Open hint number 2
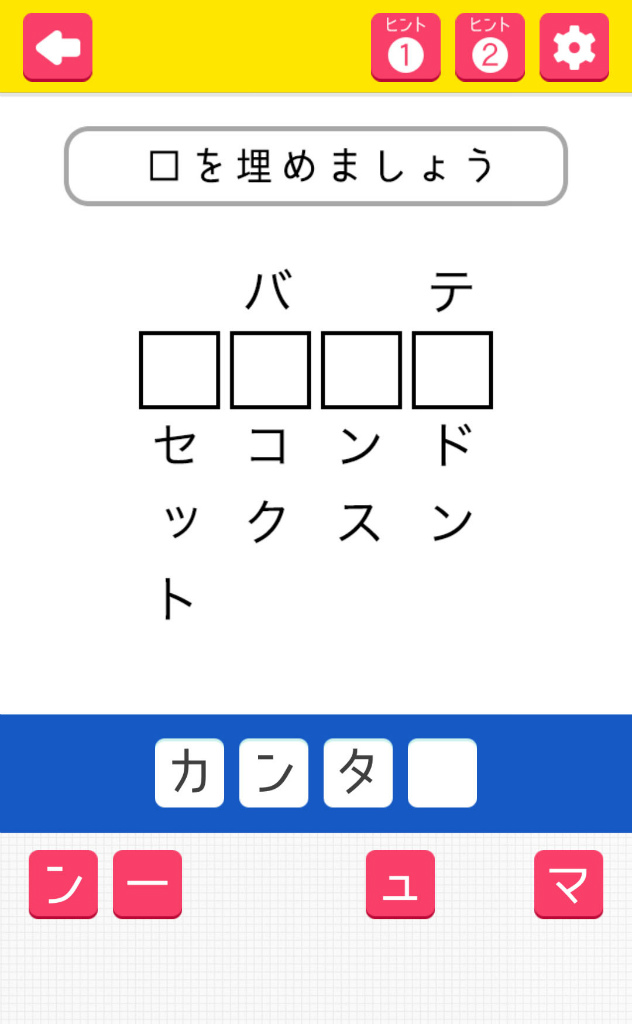 pyautogui.click(x=489, y=47)
